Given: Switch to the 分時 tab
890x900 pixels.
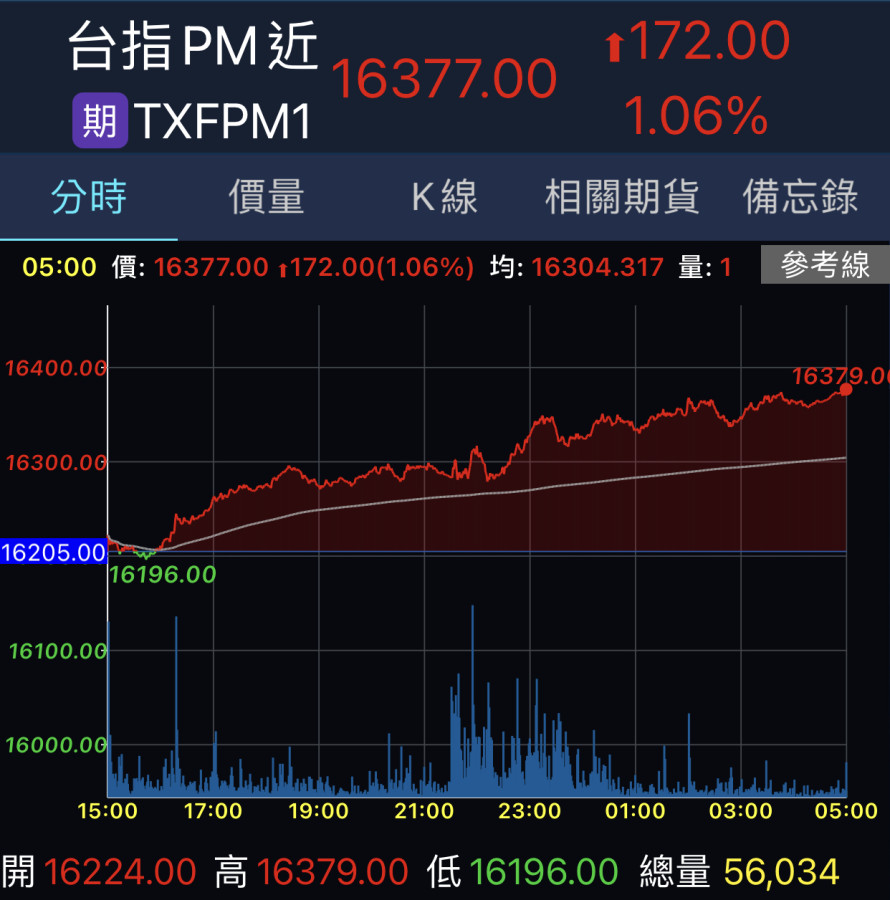Looking at the screenshot, I should click(x=89, y=198).
